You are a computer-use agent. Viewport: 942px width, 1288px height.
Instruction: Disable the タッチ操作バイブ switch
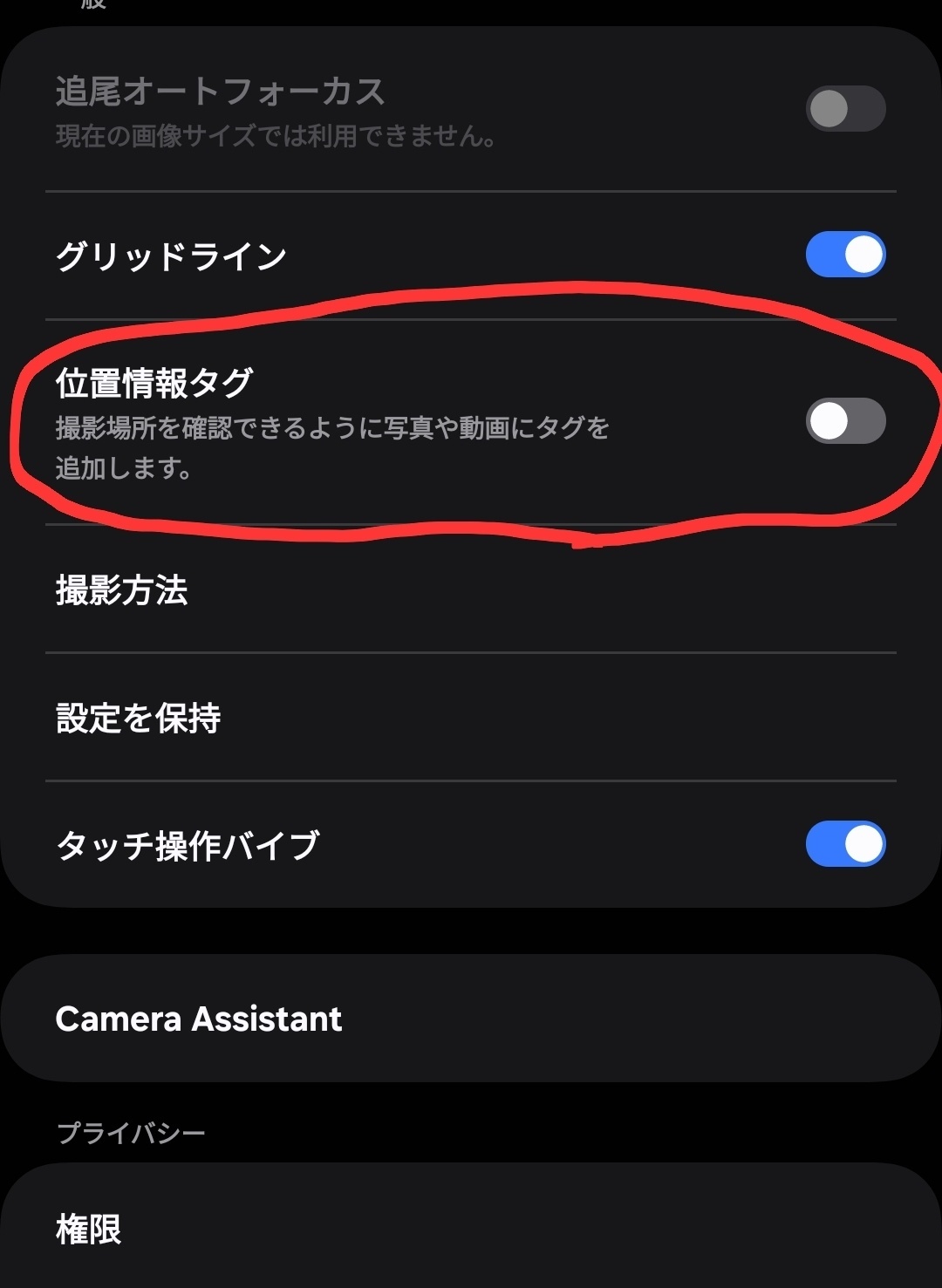click(x=845, y=844)
